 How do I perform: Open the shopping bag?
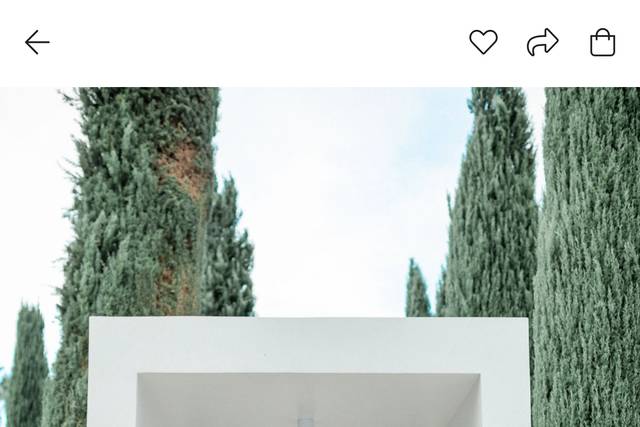(x=602, y=42)
